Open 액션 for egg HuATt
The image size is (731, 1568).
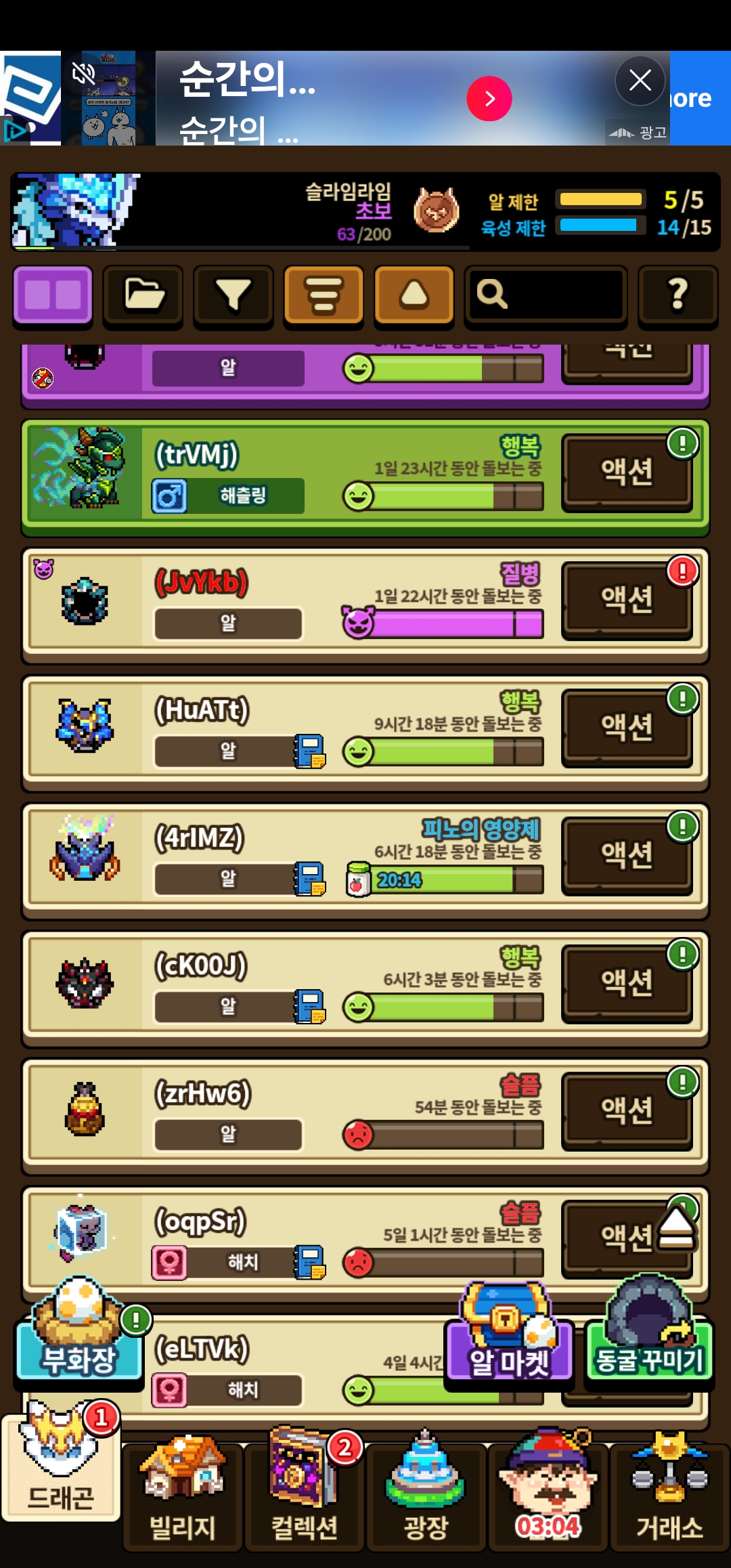627,728
